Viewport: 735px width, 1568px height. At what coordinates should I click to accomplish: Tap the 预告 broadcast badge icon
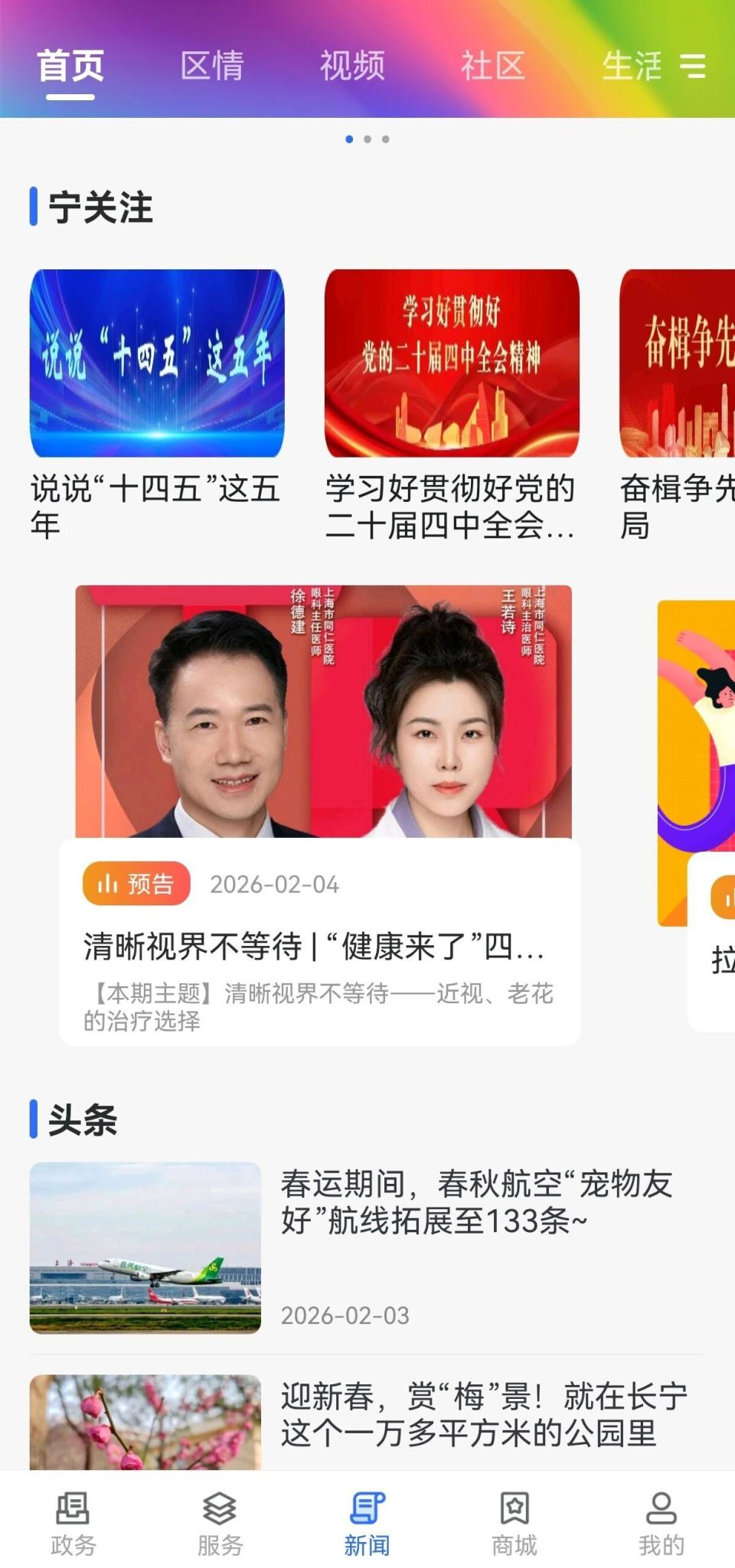135,884
